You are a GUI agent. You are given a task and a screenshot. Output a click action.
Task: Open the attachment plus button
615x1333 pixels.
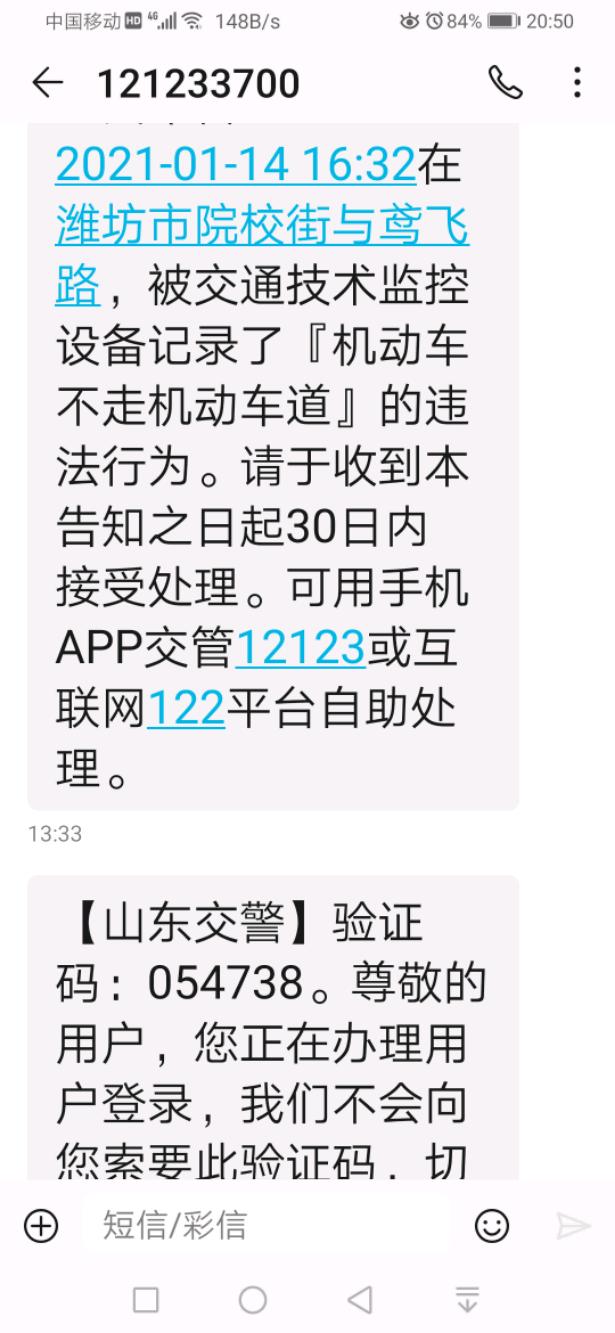41,1225
